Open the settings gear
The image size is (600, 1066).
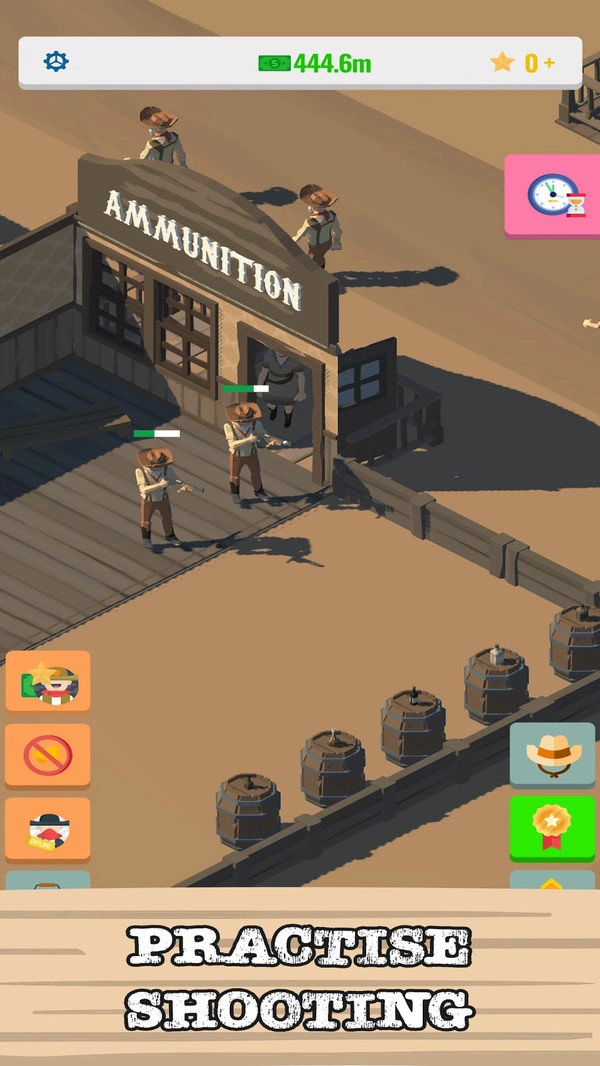(56, 62)
